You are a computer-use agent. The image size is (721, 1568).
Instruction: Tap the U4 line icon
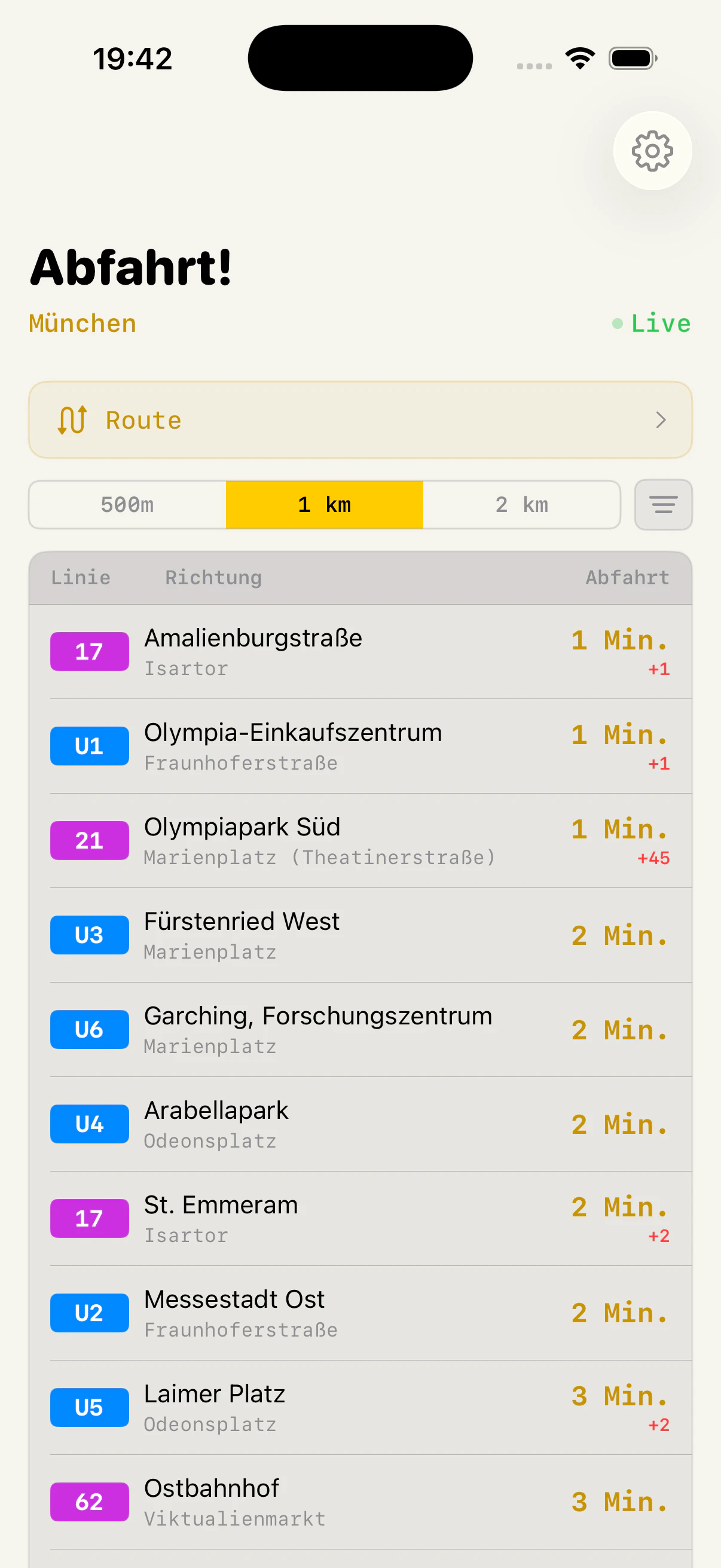pyautogui.click(x=89, y=1123)
